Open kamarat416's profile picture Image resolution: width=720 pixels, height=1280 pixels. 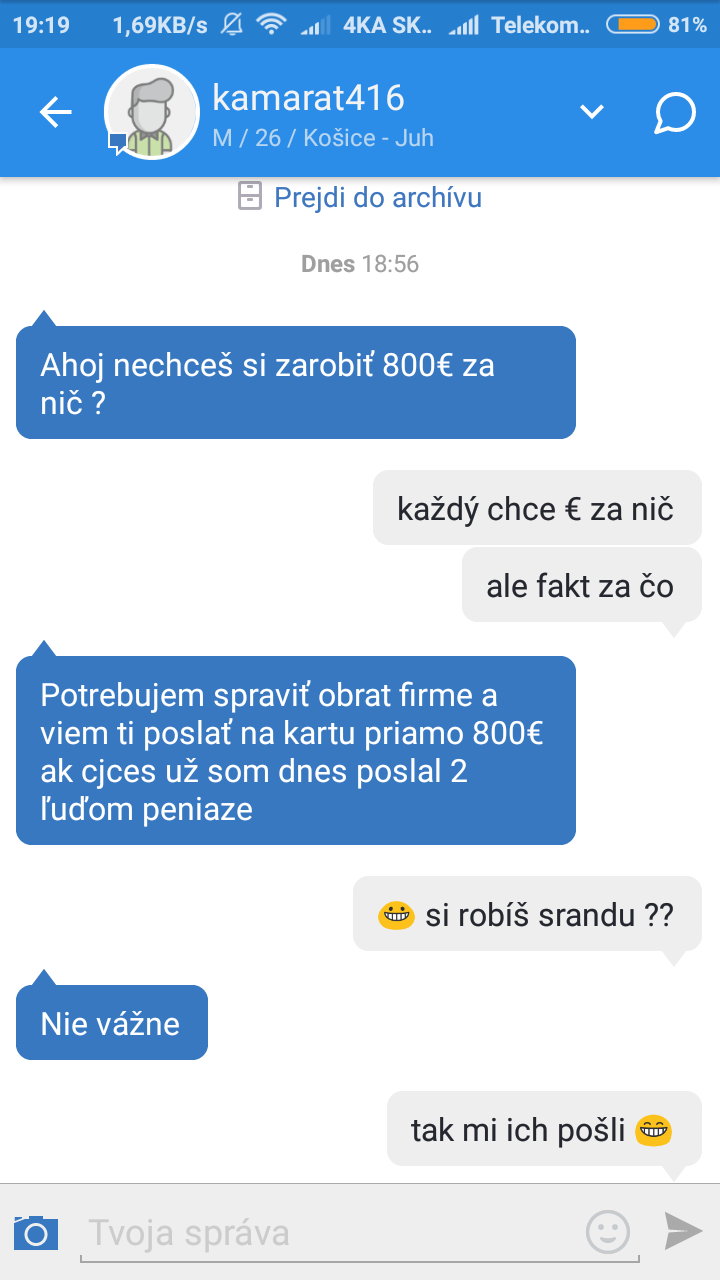coord(152,112)
